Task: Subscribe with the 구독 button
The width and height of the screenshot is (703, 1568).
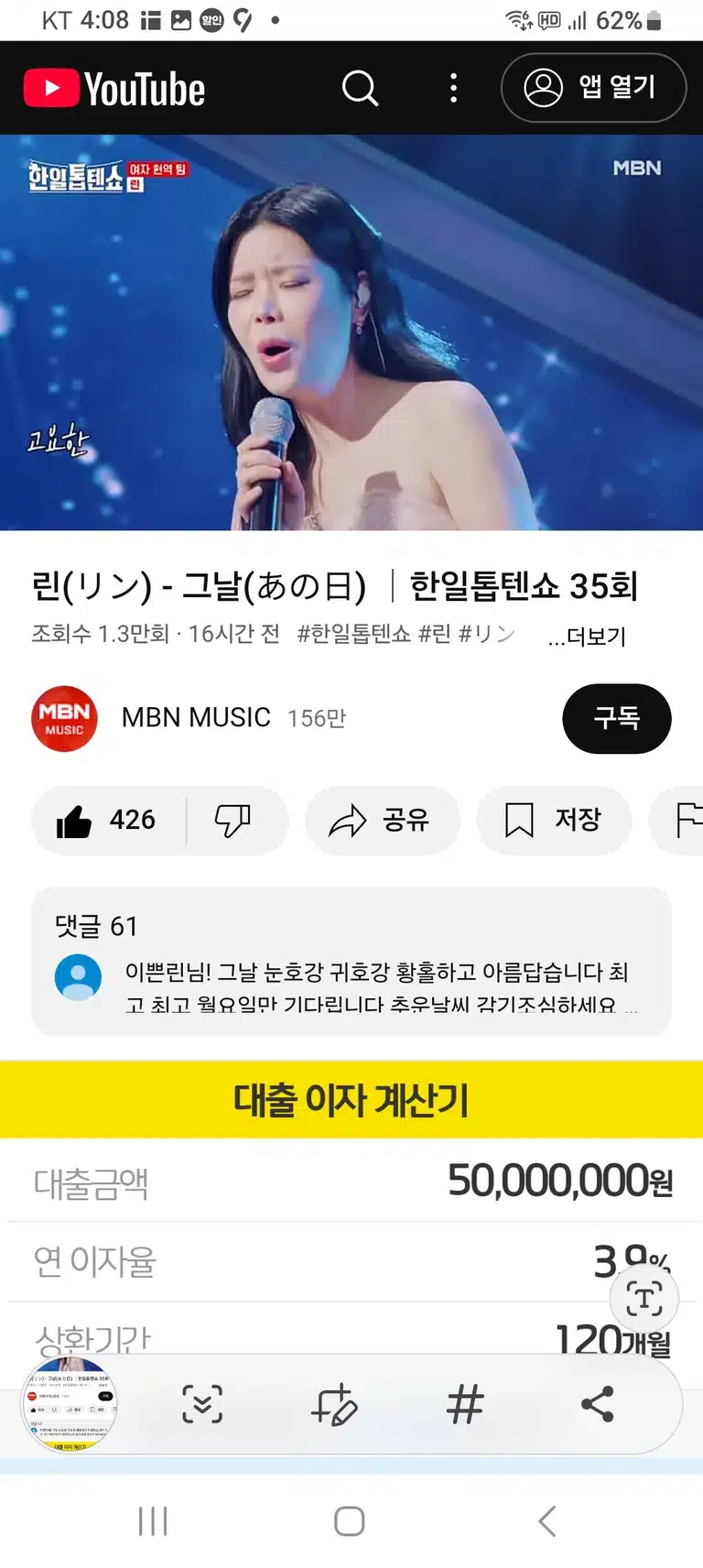Action: (616, 718)
